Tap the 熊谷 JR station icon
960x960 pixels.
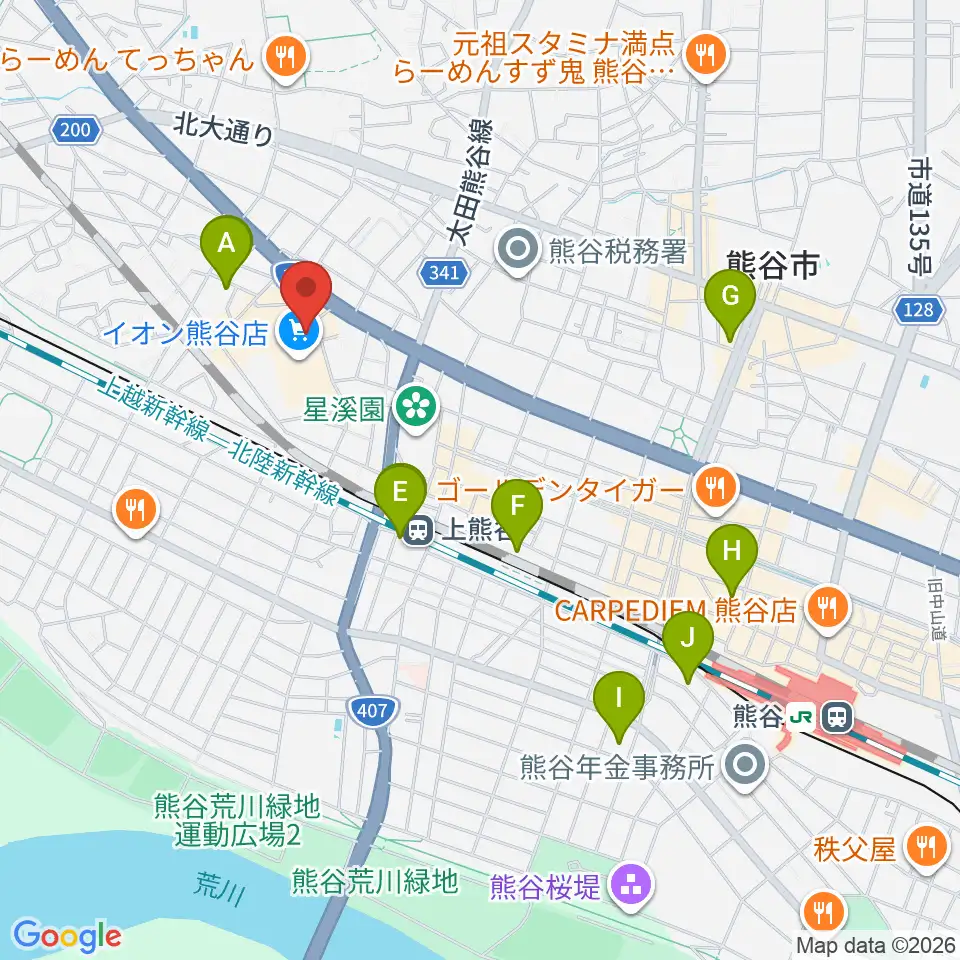point(837,716)
